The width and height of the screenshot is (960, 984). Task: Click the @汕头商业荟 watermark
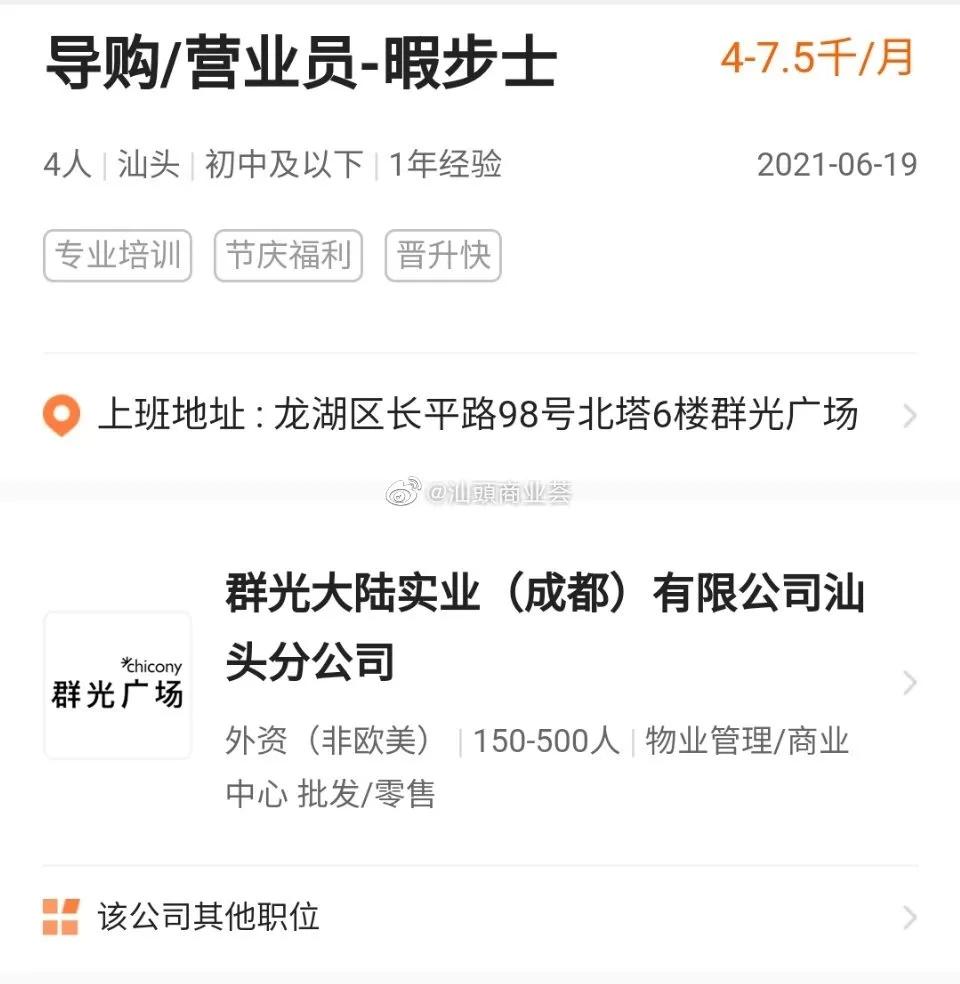point(480,490)
